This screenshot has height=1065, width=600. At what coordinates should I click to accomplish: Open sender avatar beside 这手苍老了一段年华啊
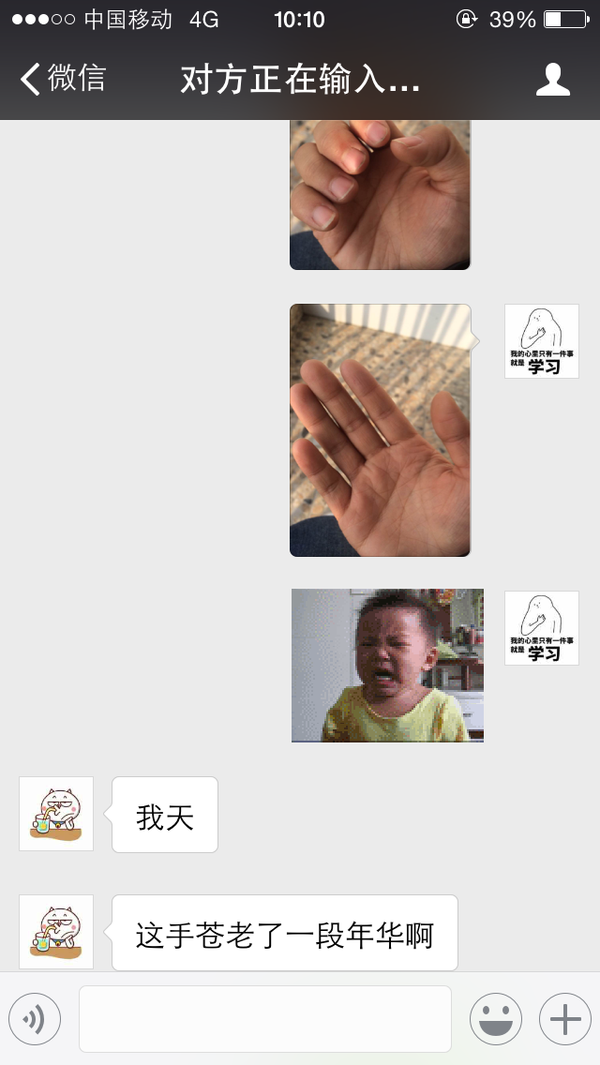point(56,931)
